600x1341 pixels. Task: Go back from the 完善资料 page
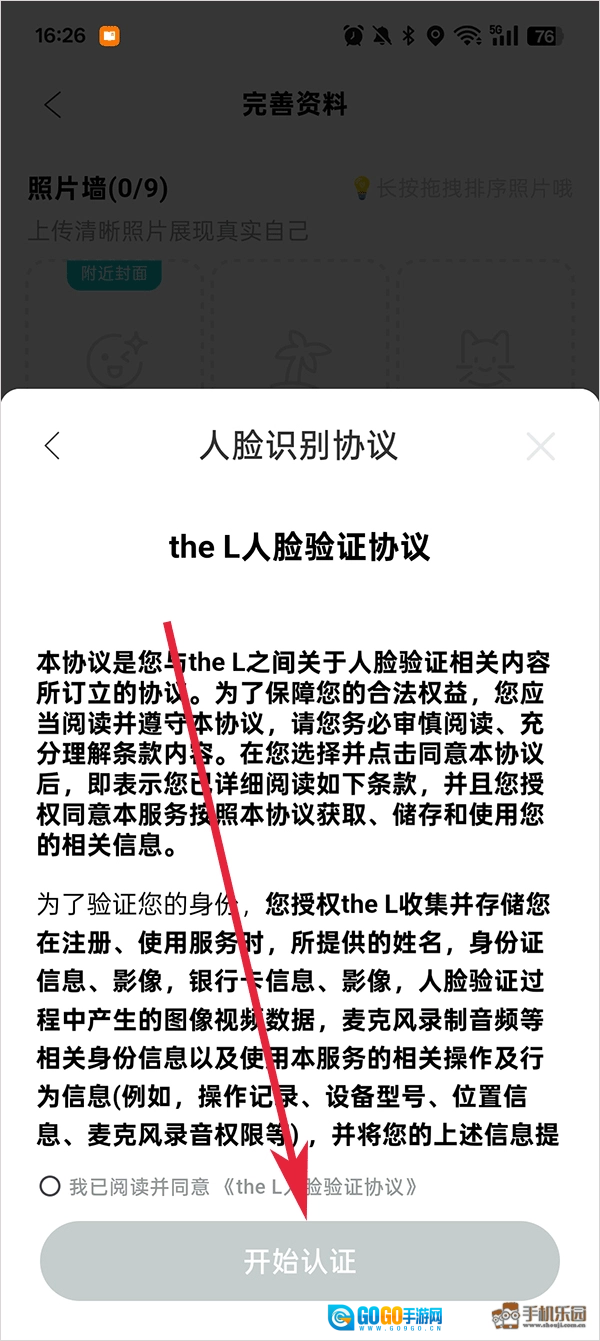[x=53, y=104]
